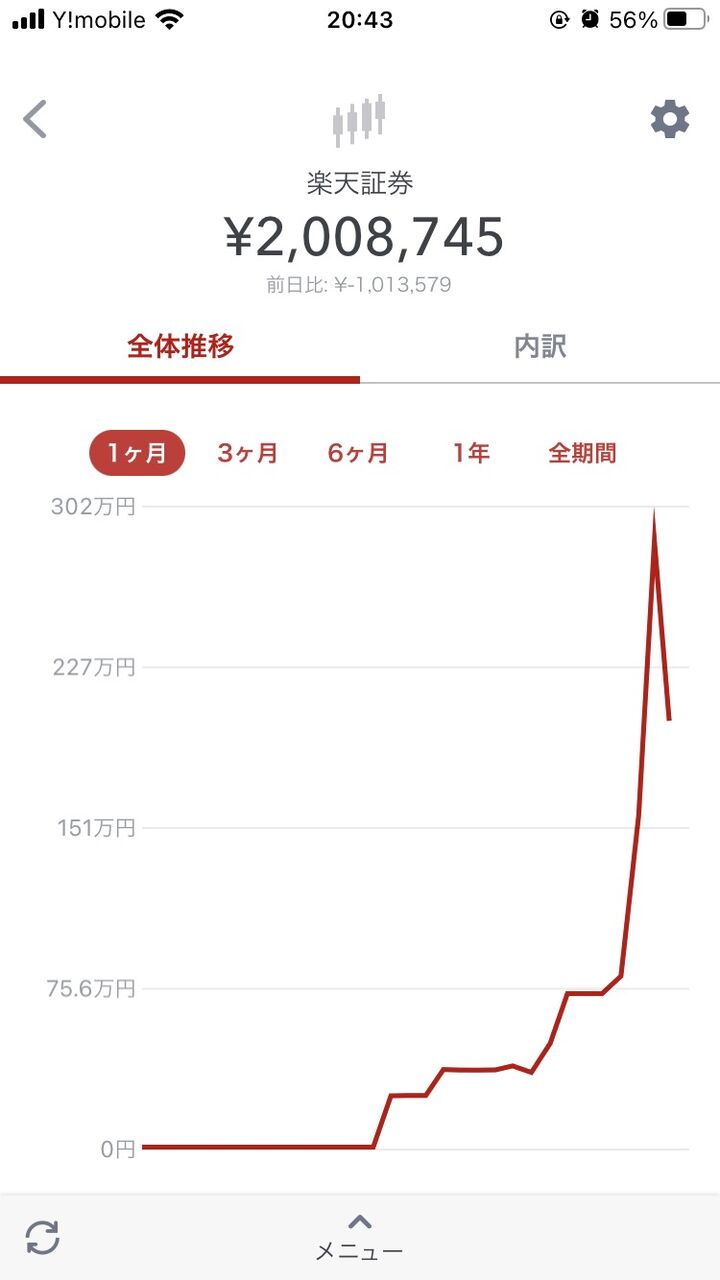Select the 6ヶ月 time range
720x1280 pixels.
pyautogui.click(x=357, y=453)
